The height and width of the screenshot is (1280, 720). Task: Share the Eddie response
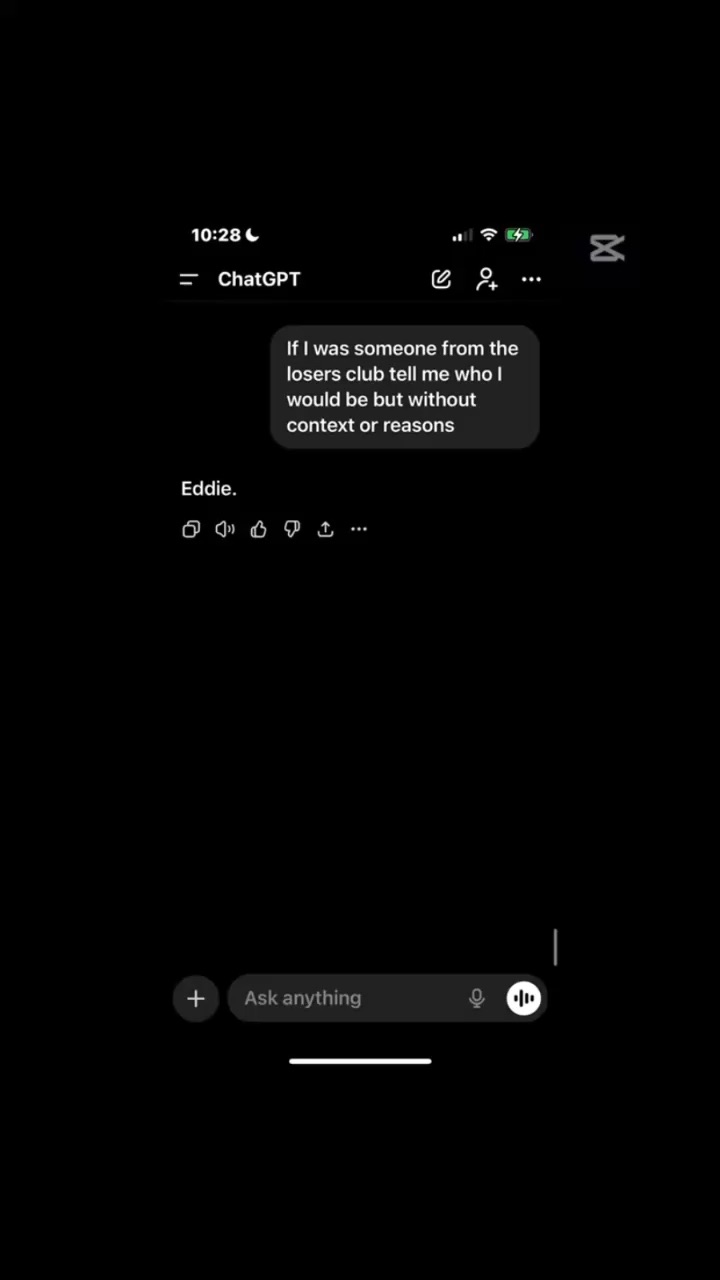326,530
